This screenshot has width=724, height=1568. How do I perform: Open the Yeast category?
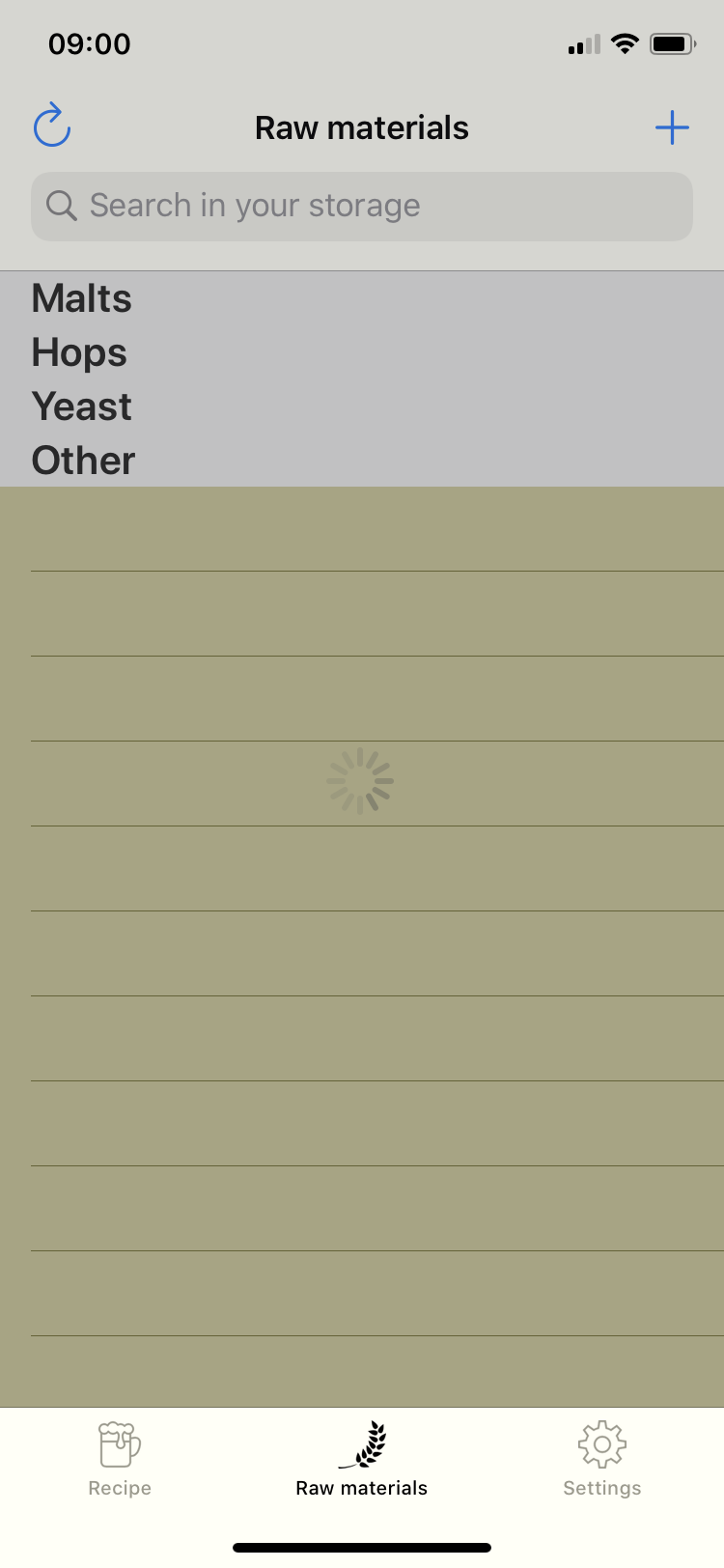(82, 406)
